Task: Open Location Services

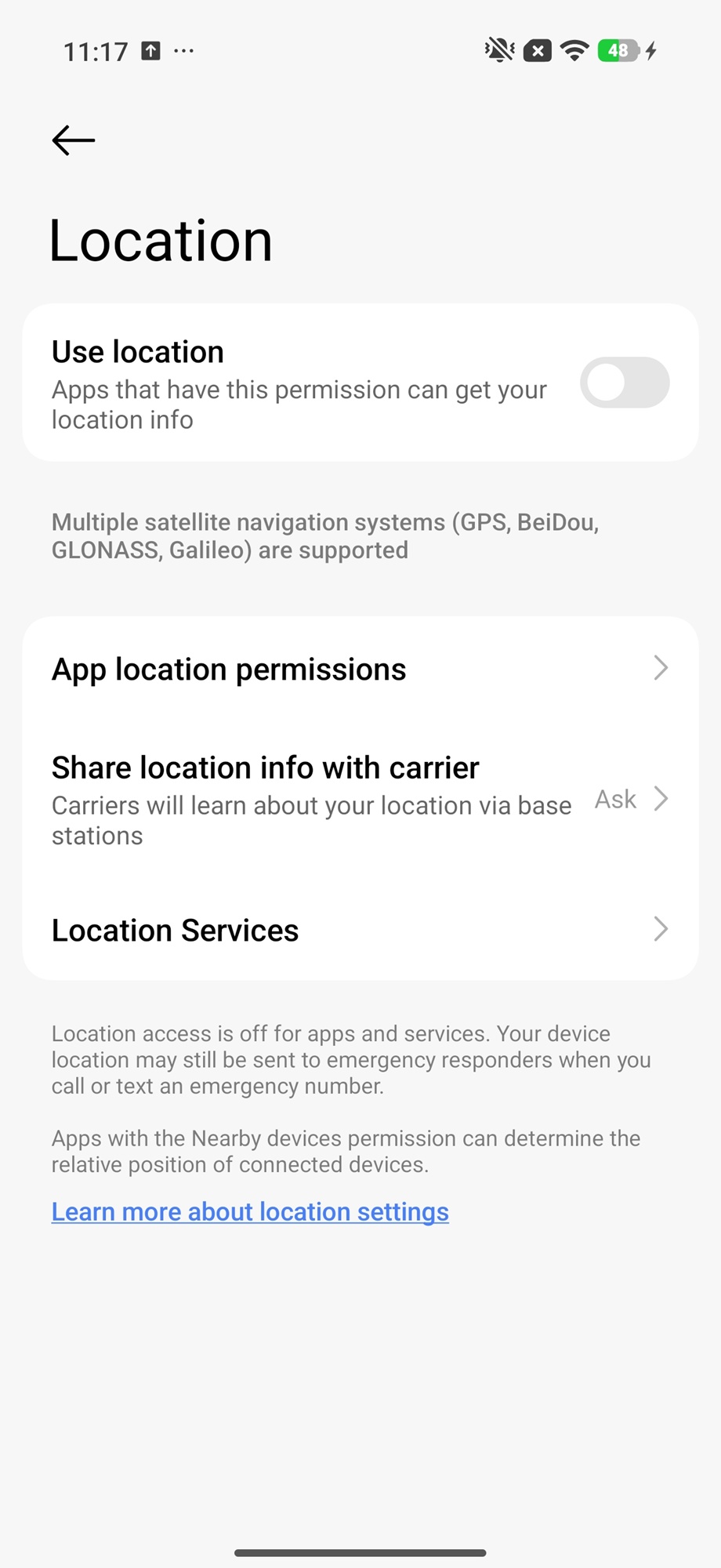Action: pos(360,930)
